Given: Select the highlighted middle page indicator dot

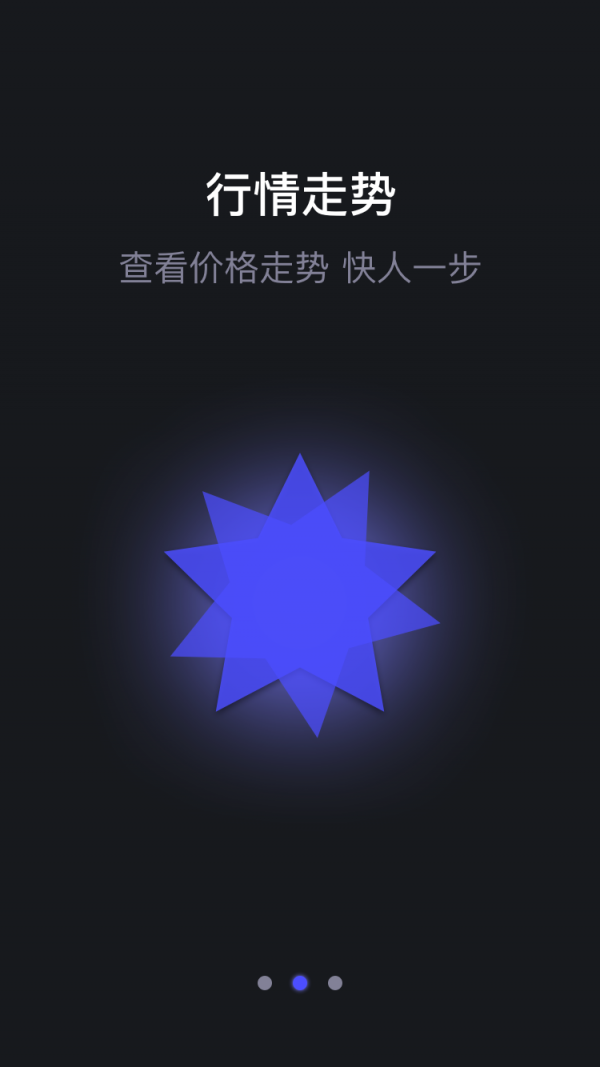Looking at the screenshot, I should point(300,983).
